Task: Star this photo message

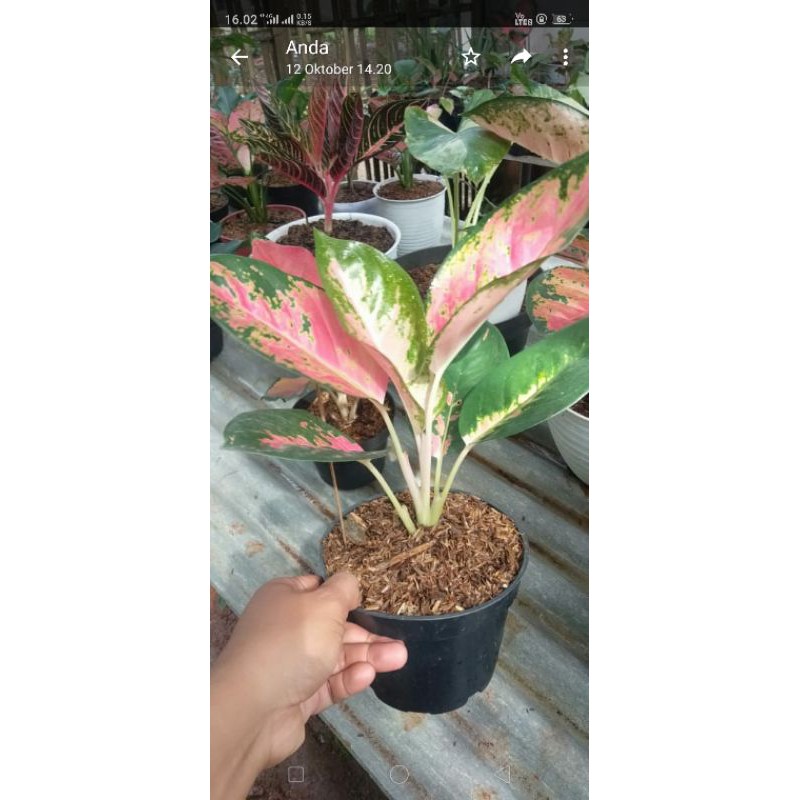Action: pyautogui.click(x=470, y=57)
